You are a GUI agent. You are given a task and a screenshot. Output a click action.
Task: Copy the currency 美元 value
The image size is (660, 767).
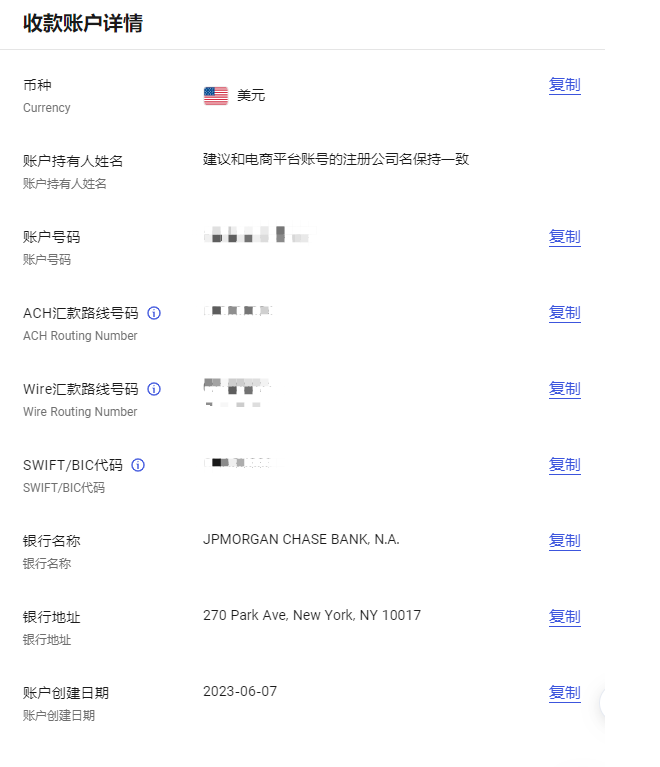[x=564, y=85]
